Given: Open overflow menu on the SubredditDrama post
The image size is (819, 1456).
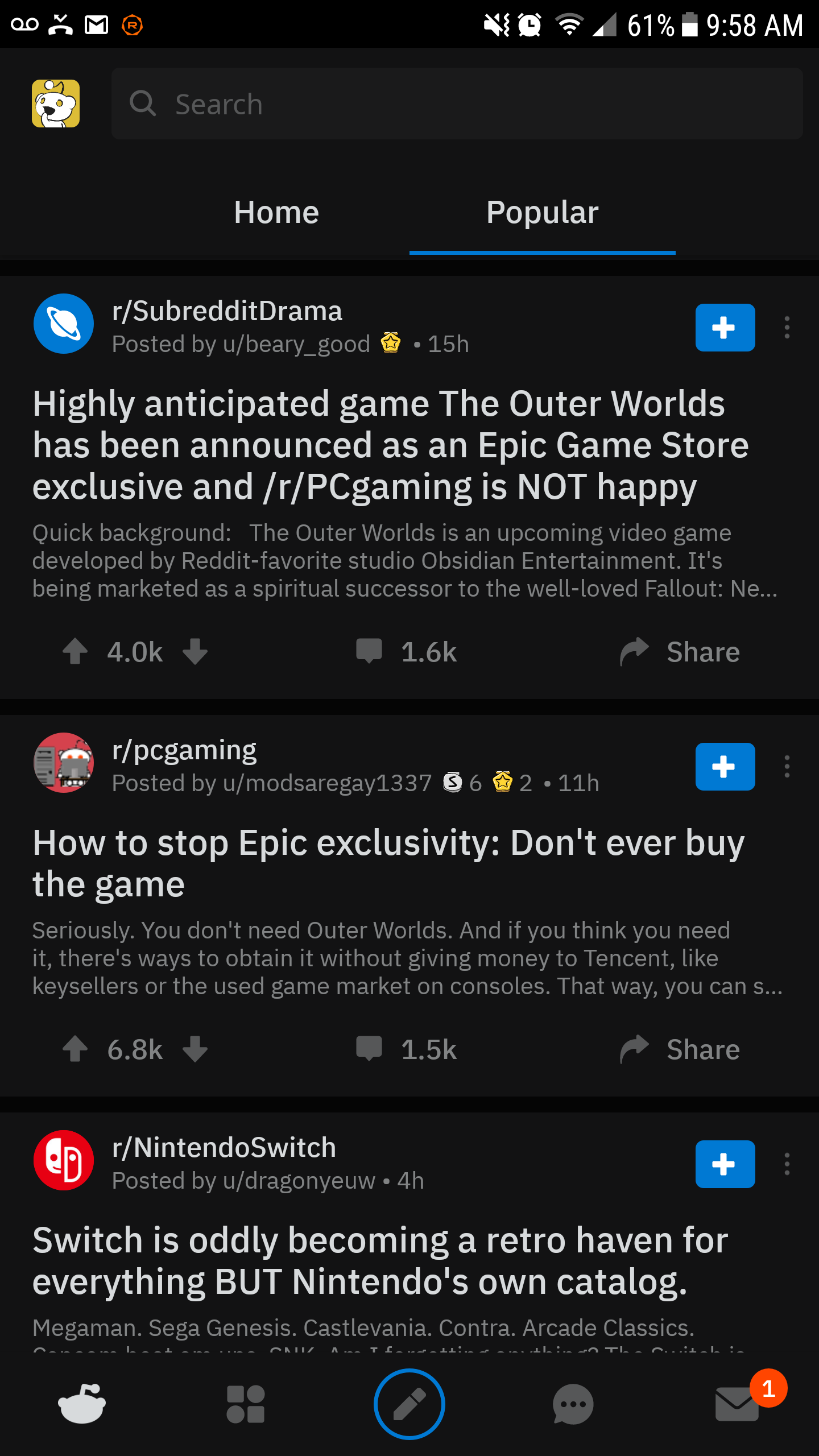Looking at the screenshot, I should pyautogui.click(x=787, y=328).
